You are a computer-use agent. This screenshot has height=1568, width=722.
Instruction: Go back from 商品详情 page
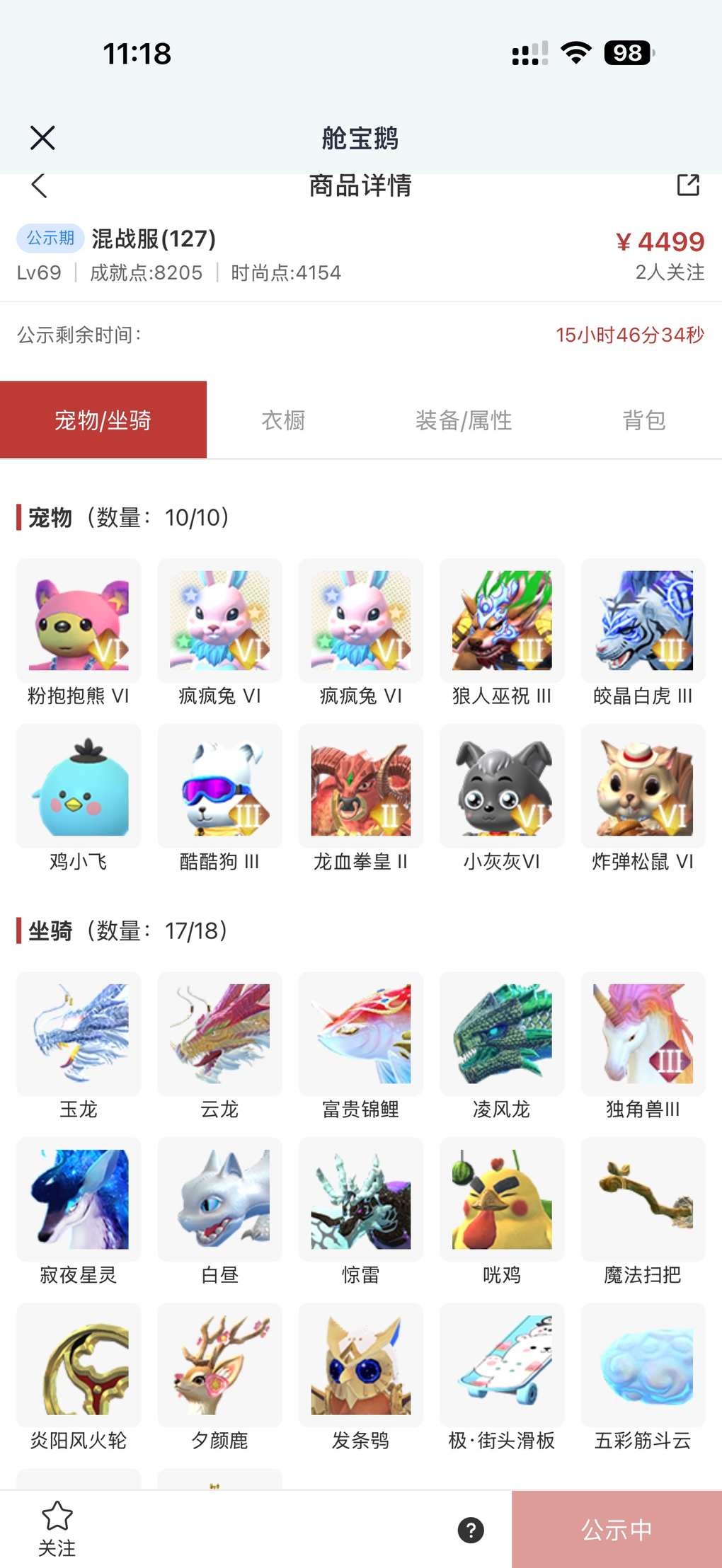tap(40, 186)
